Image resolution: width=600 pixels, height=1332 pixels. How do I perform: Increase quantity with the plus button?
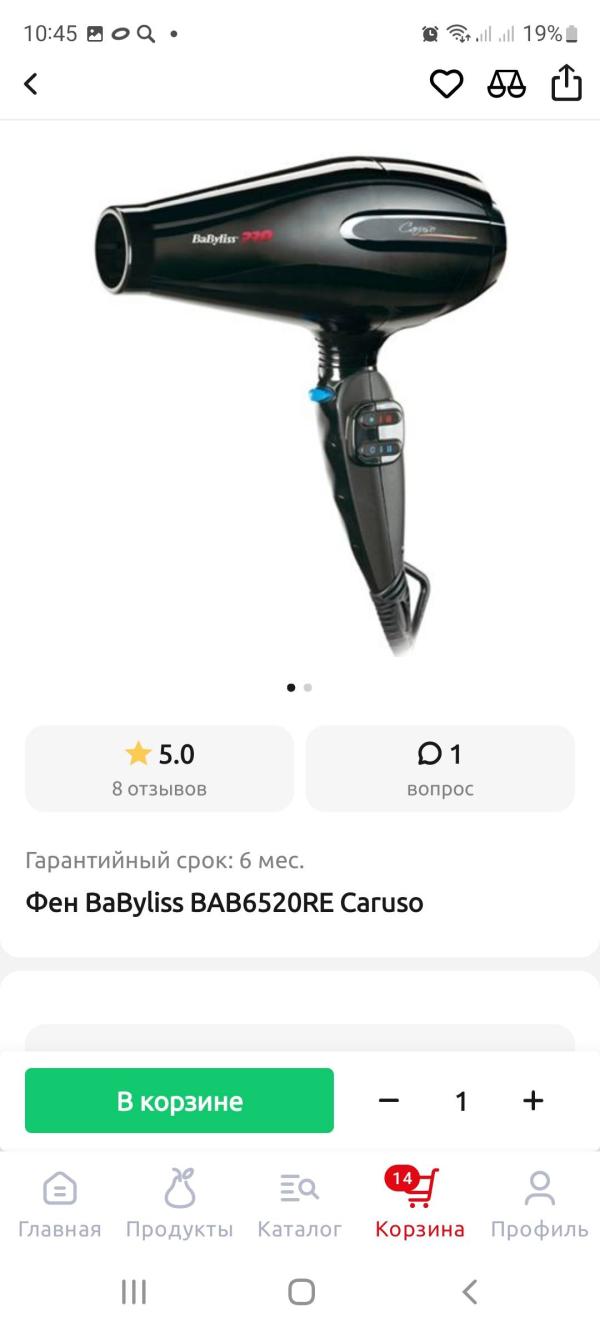[533, 1101]
